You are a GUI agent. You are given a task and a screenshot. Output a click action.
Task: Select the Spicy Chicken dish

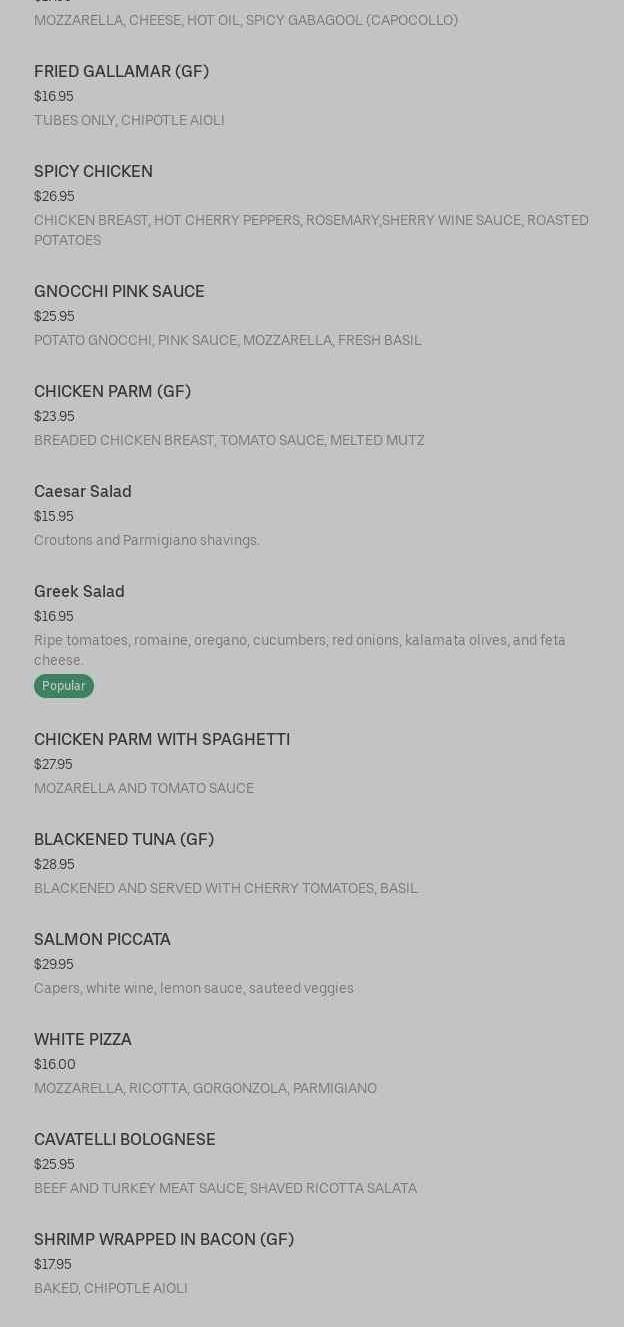point(93,172)
